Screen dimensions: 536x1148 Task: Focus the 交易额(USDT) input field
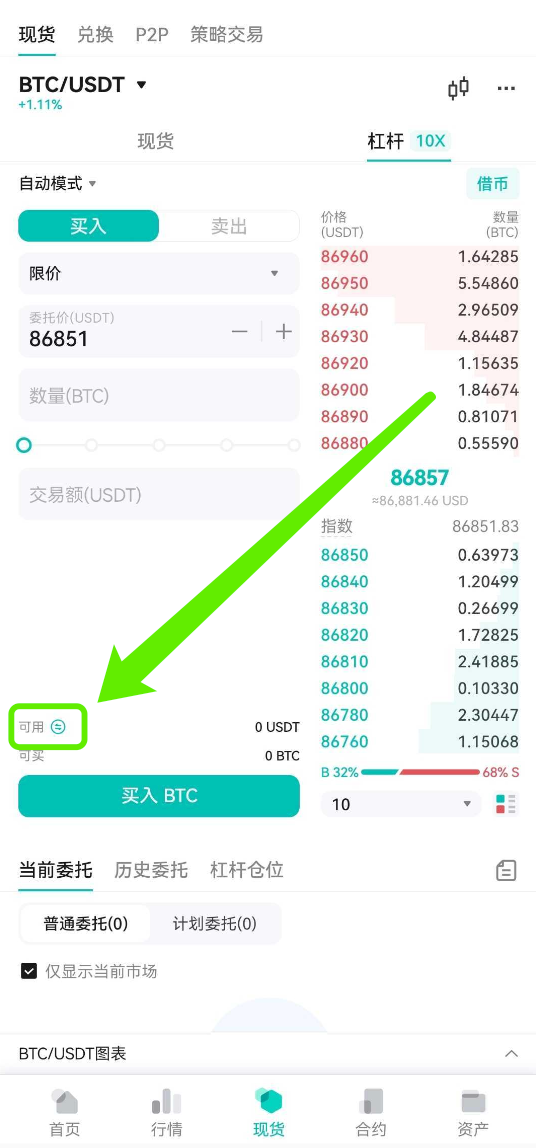coord(159,494)
